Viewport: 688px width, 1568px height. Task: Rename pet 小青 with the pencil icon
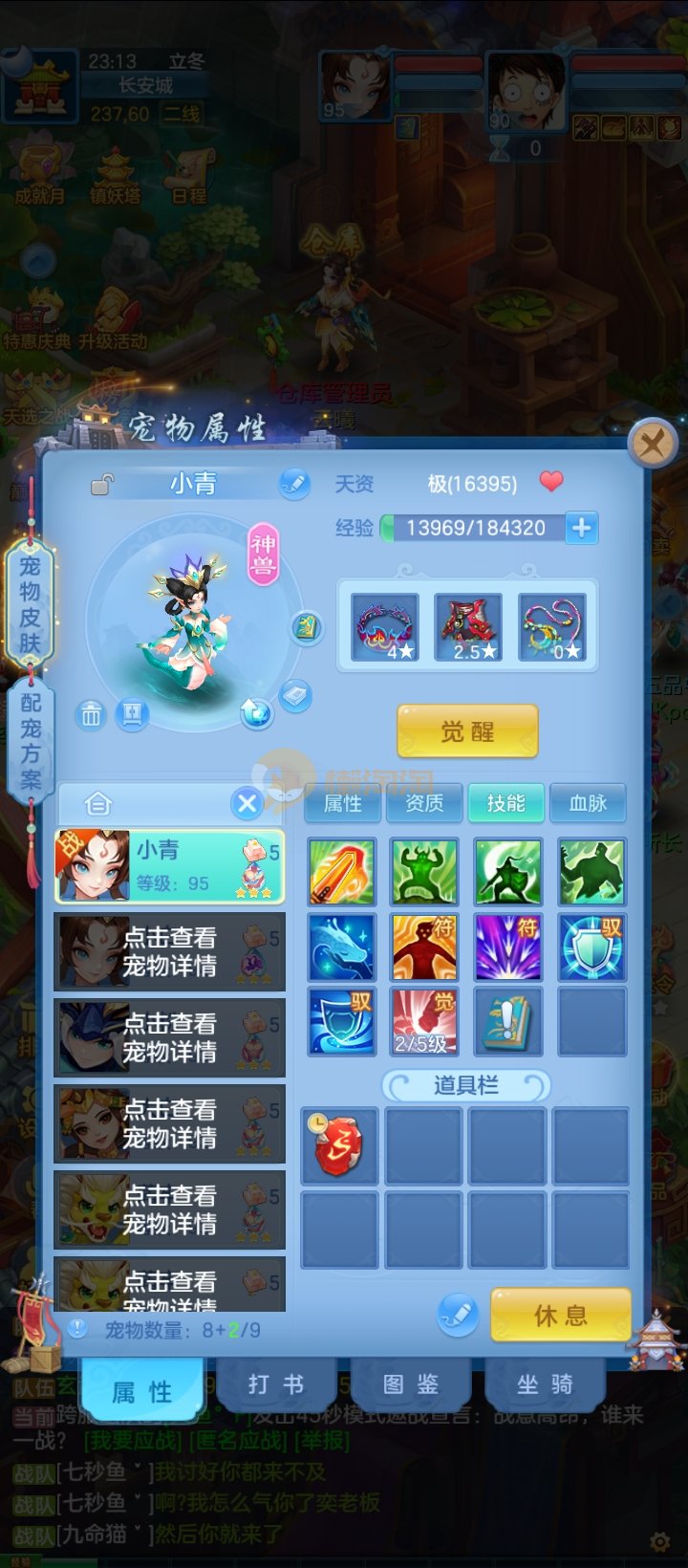pyautogui.click(x=294, y=484)
